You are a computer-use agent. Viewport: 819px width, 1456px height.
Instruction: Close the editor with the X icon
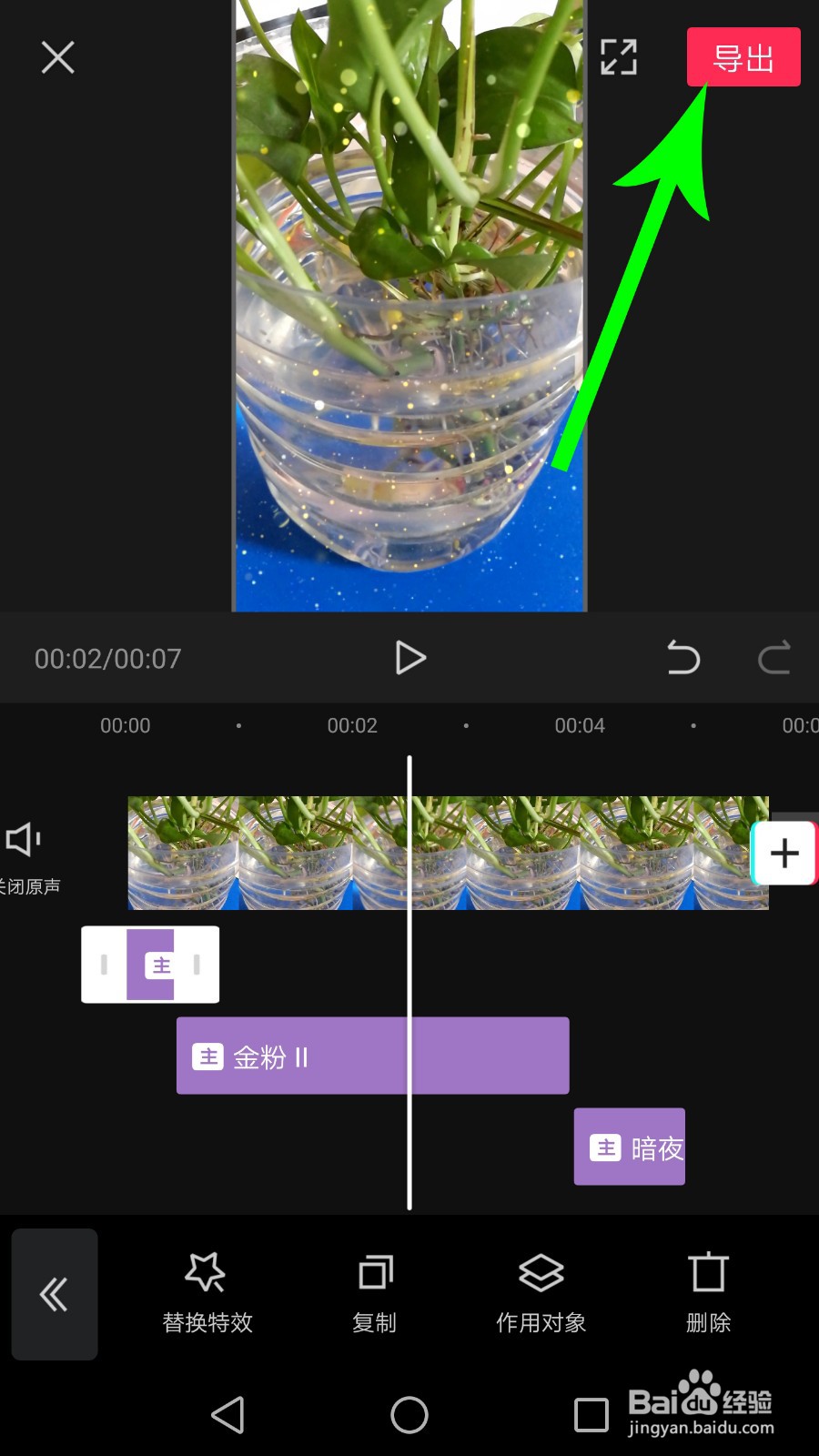pos(57,56)
